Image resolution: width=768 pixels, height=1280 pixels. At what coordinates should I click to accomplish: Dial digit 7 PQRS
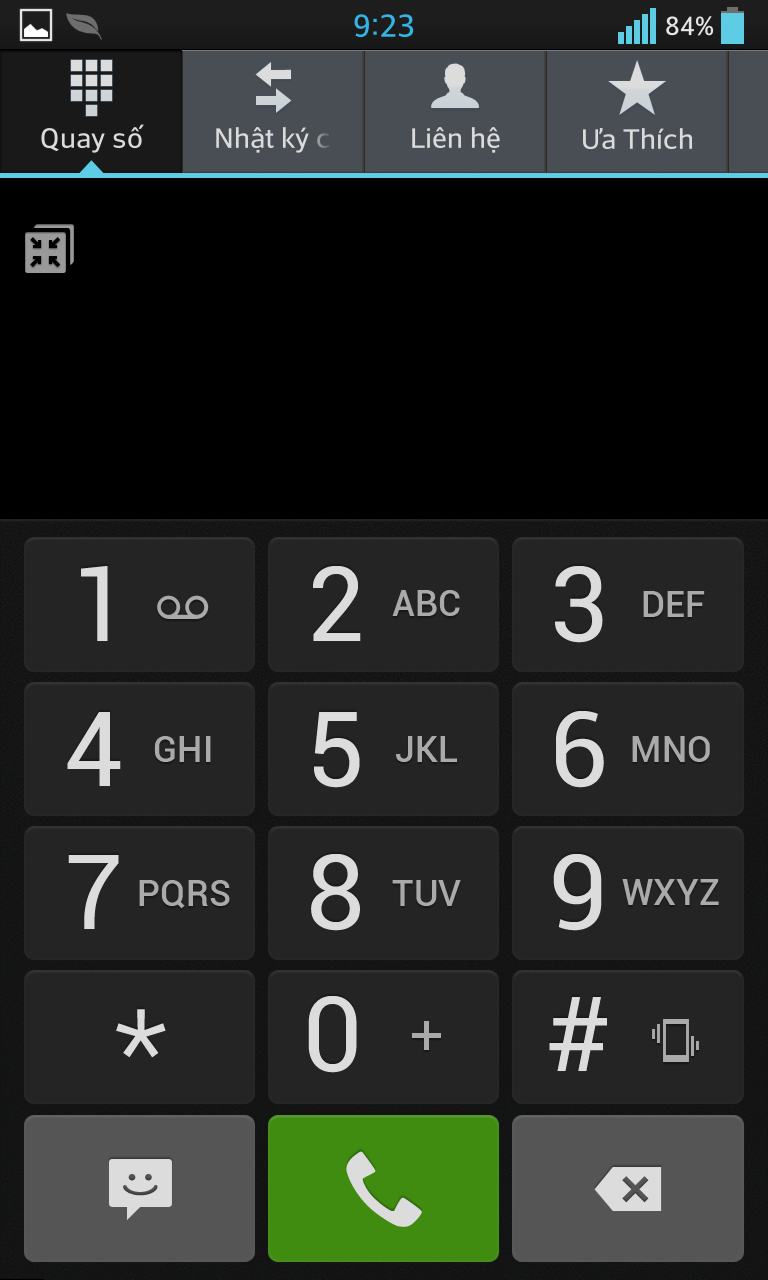[139, 893]
